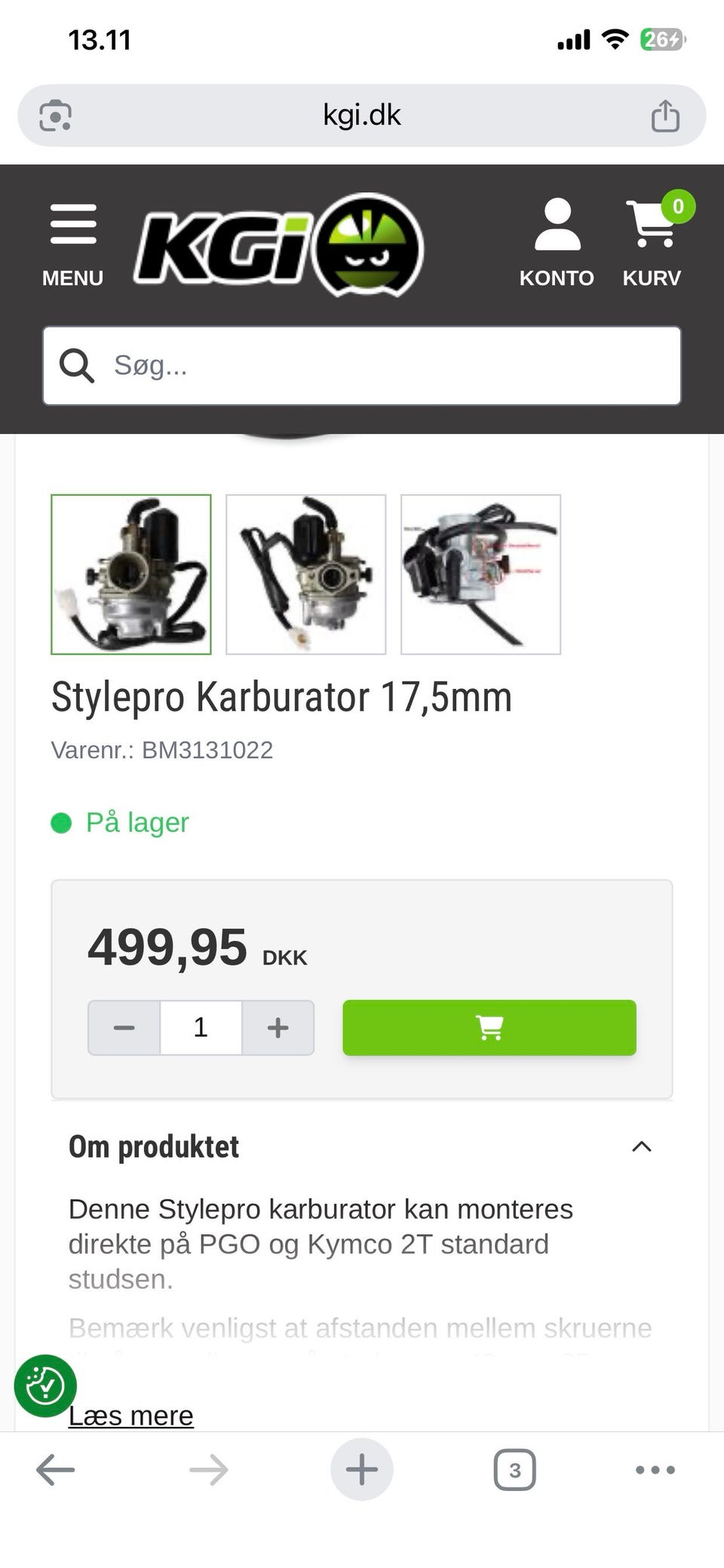The height and width of the screenshot is (1568, 724).
Task: Open the tab switcher showing 3
Action: (515, 1470)
